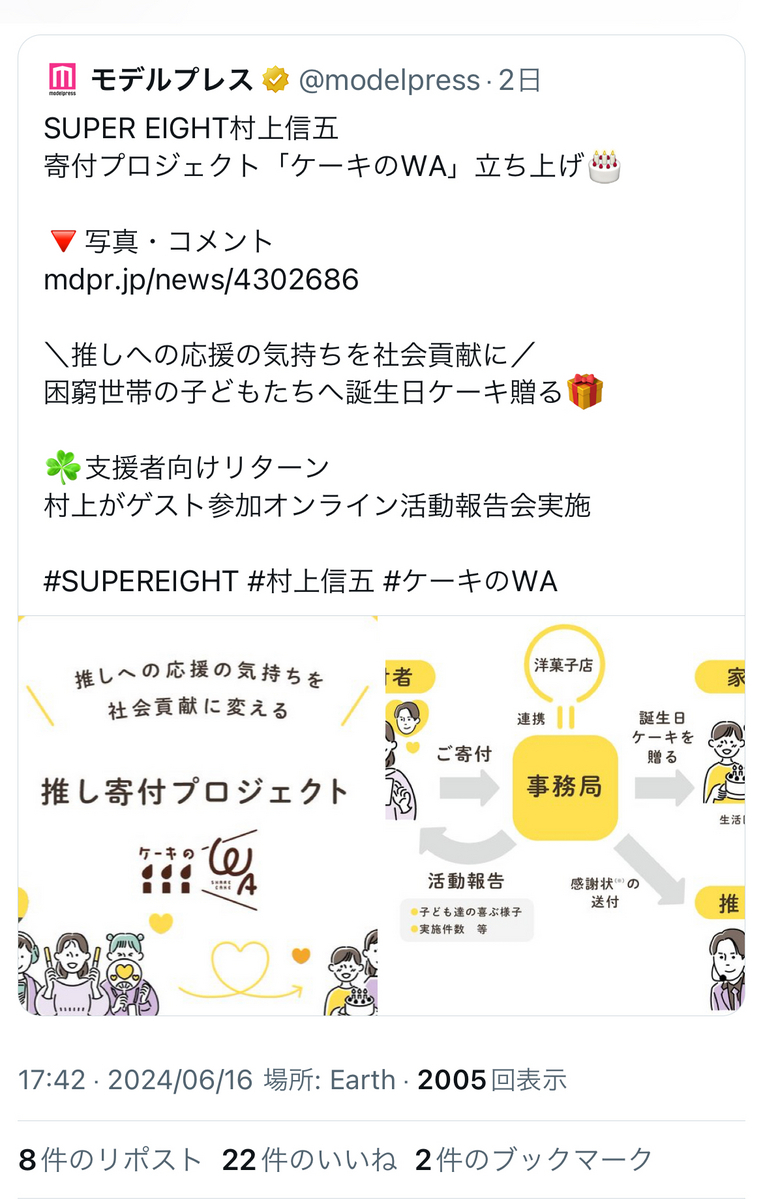Open the #SUPEREIGHT hashtag
The width and height of the screenshot is (763, 1200).
pos(141,581)
